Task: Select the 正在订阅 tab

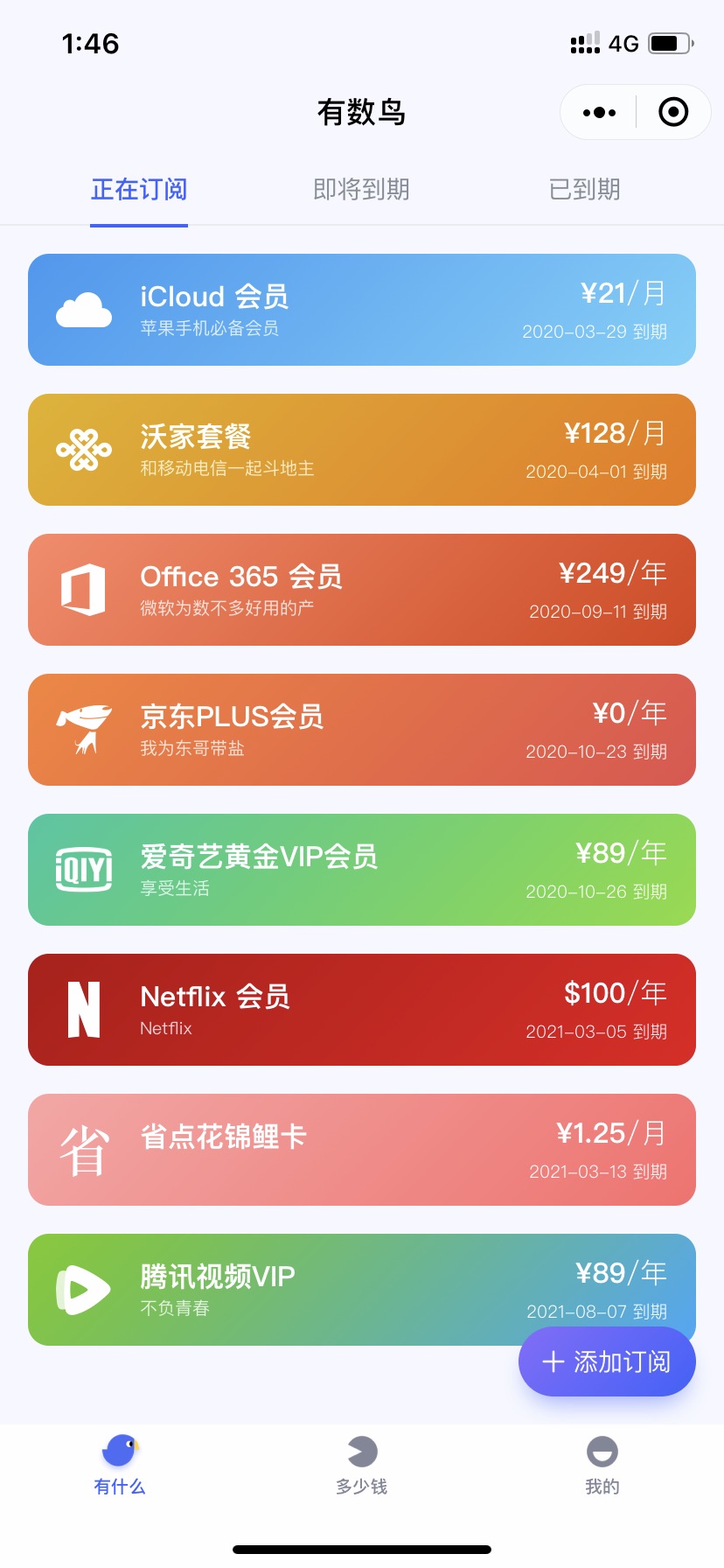Action: pos(139,189)
